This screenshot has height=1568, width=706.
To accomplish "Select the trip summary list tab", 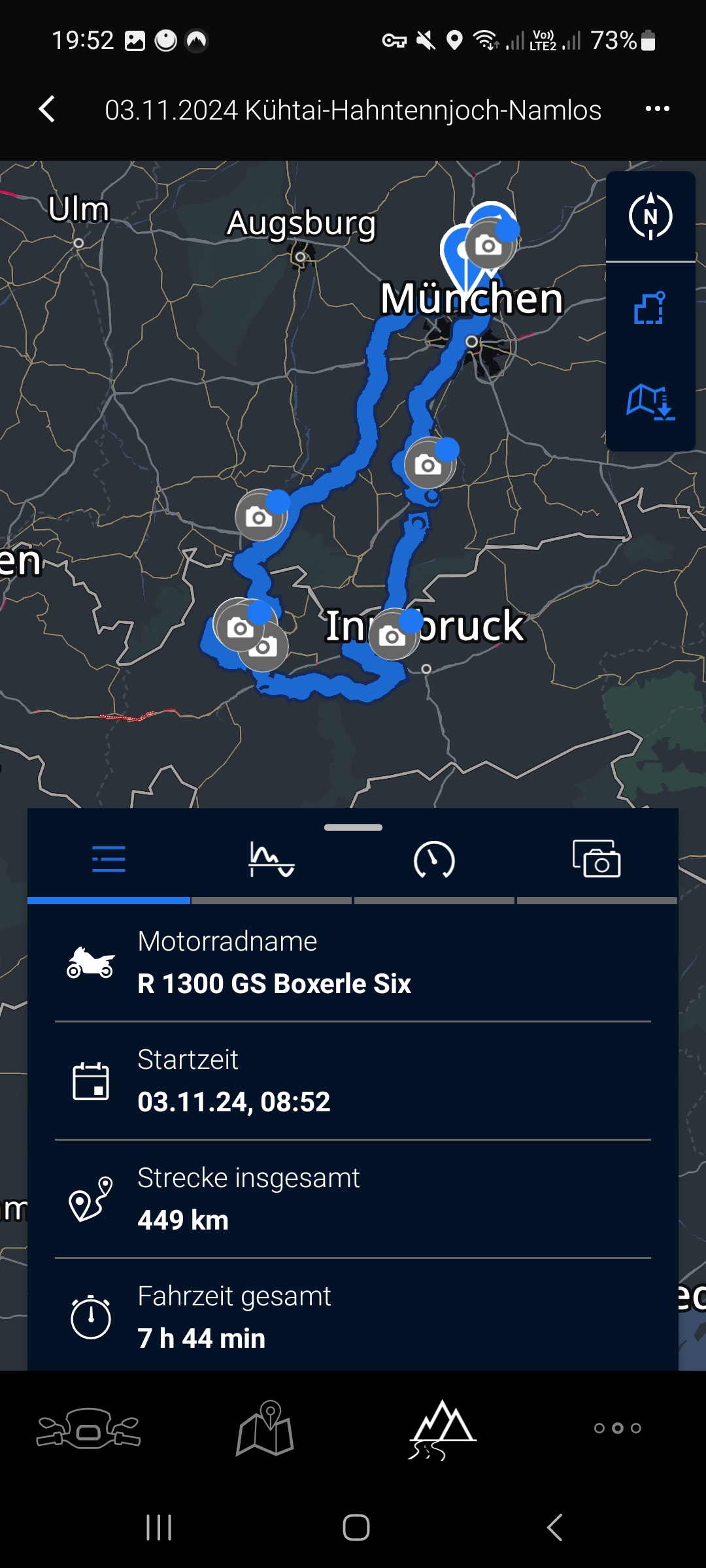I will coord(109,859).
